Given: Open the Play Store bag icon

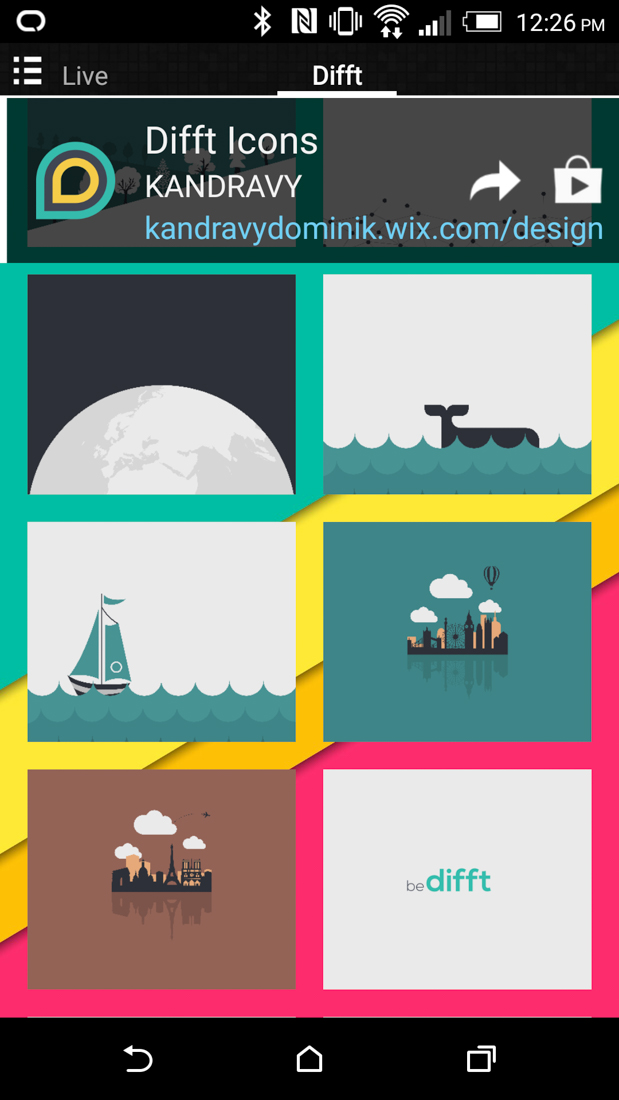Looking at the screenshot, I should [578, 182].
